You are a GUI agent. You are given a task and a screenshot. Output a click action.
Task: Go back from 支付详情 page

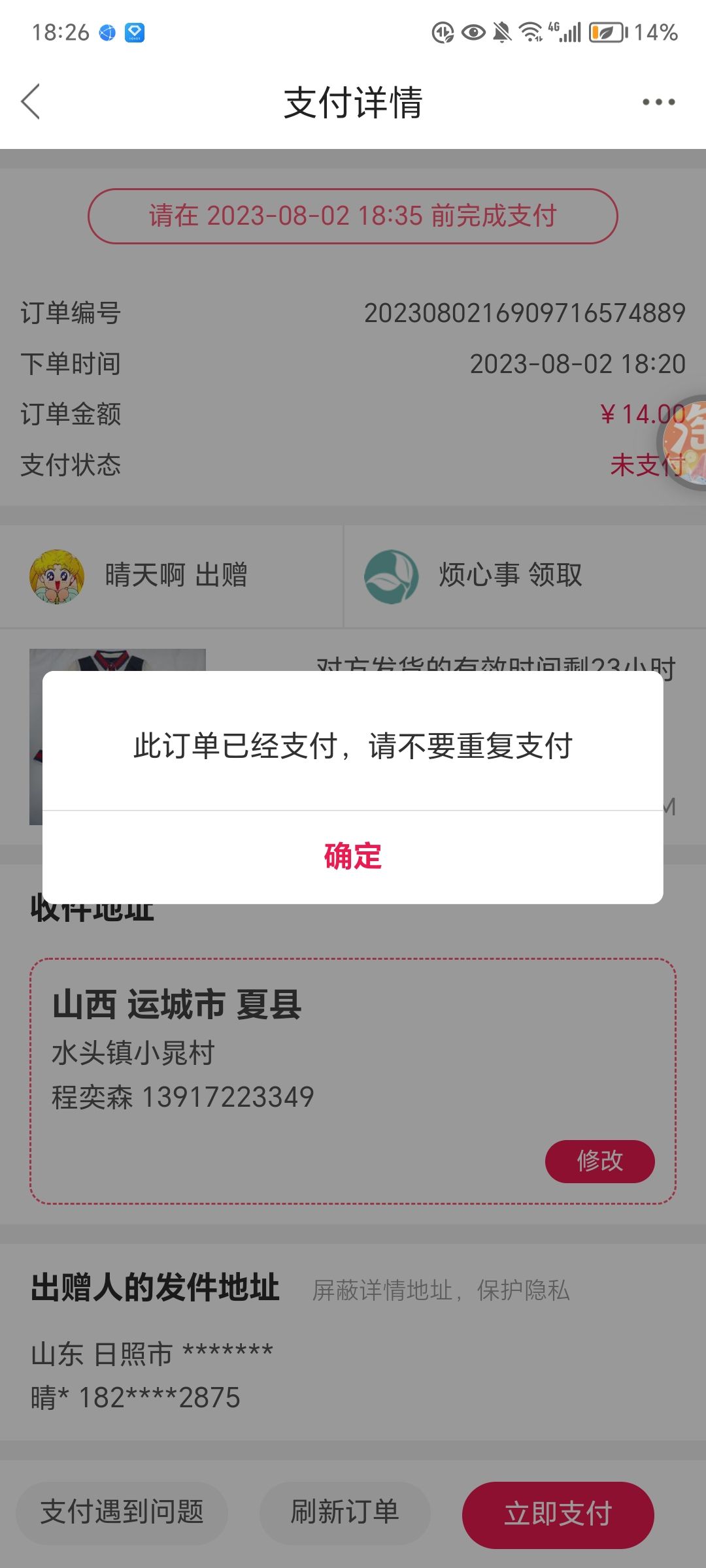tap(31, 102)
